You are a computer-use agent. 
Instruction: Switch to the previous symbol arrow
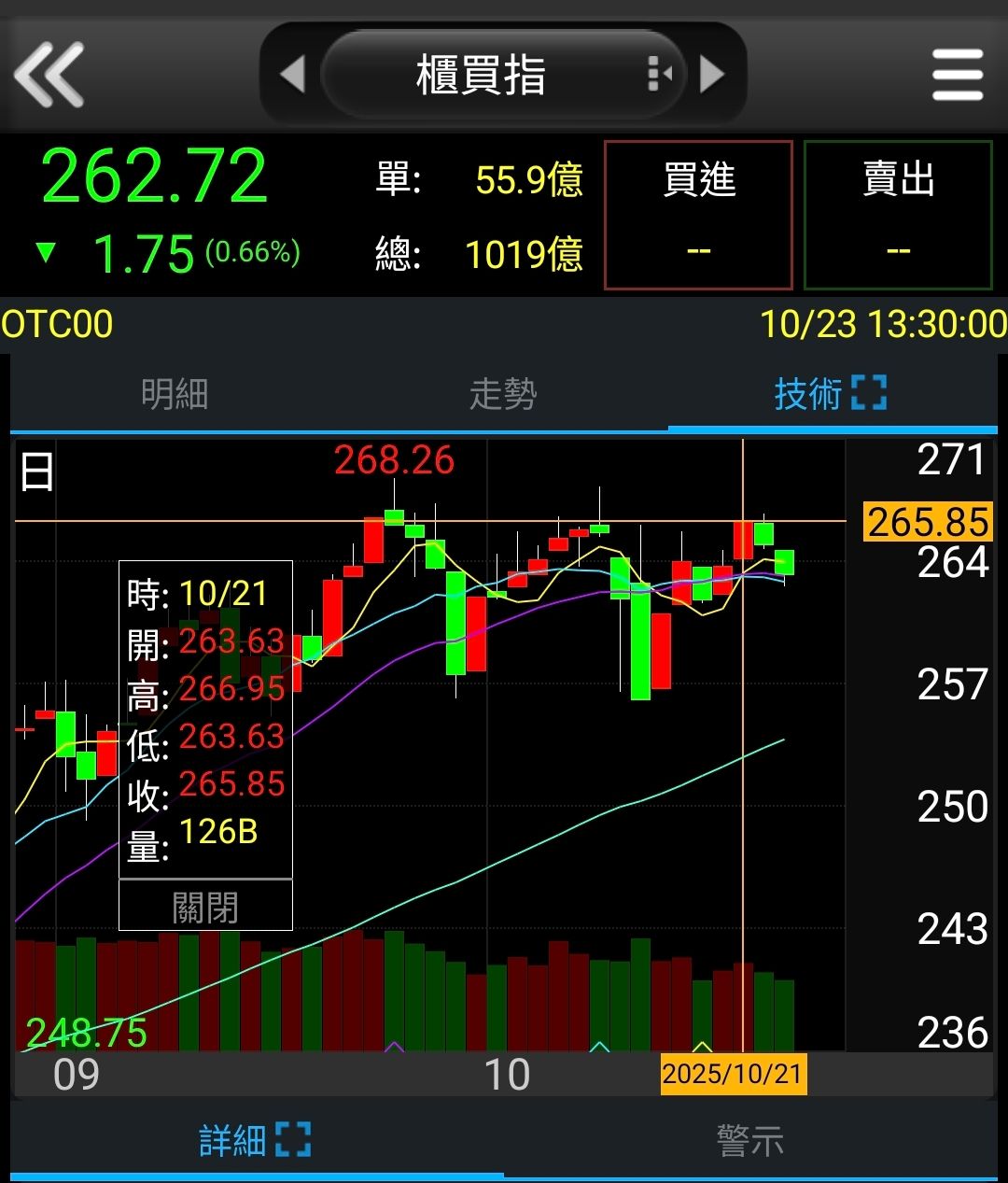(x=293, y=75)
